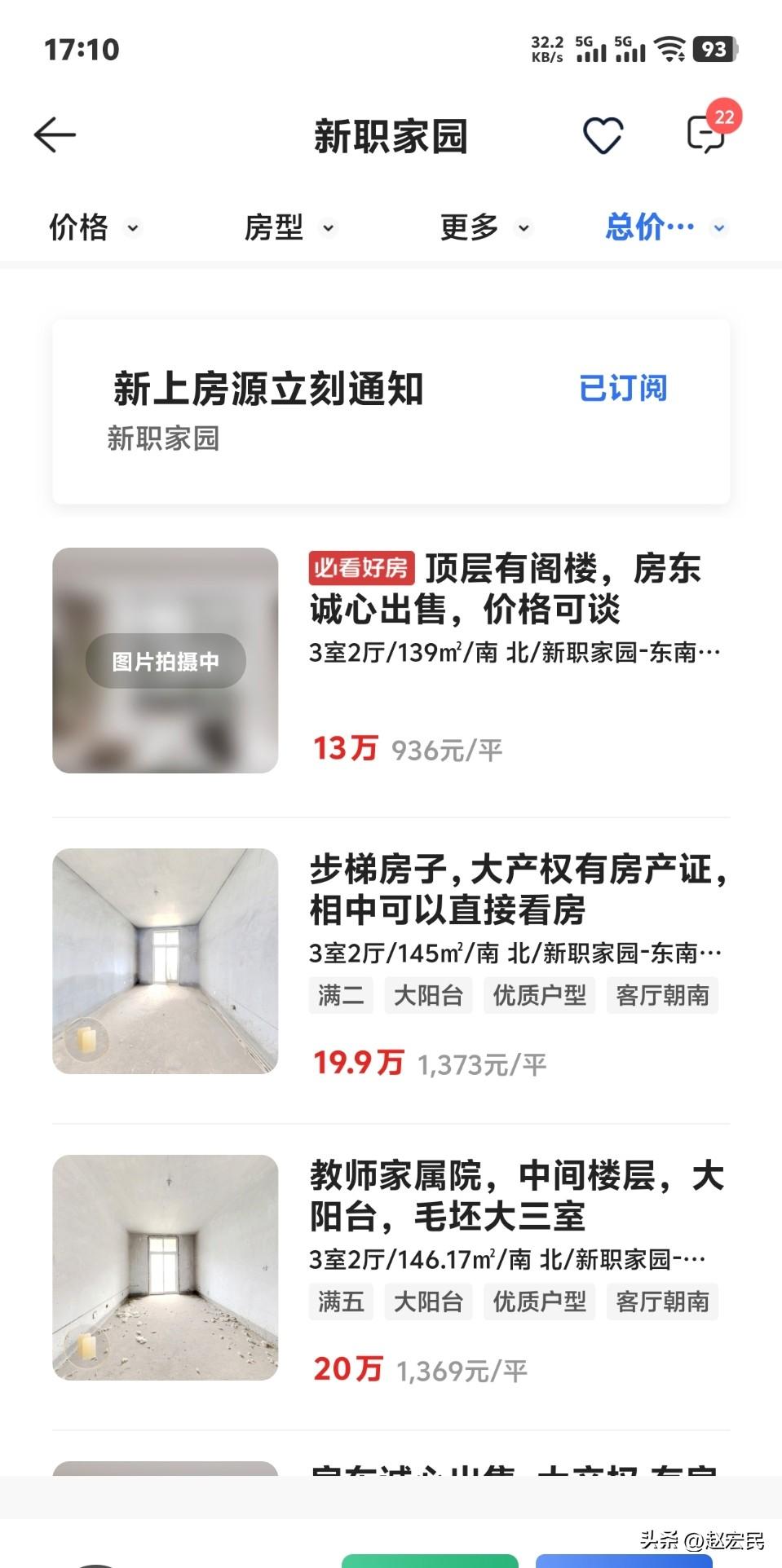
Task: Click the 图片拍摄中 overlay label
Action: [x=165, y=661]
